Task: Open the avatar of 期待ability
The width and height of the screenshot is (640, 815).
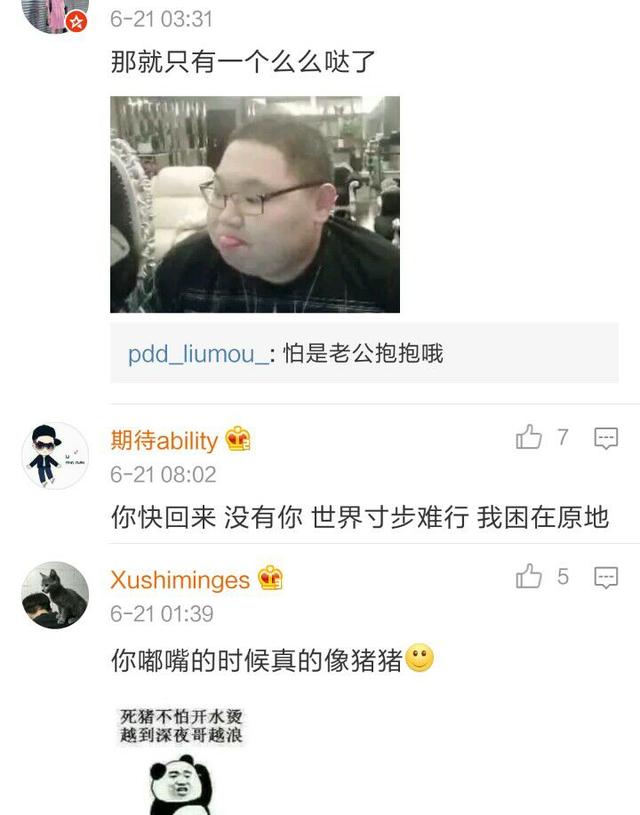Action: tap(55, 456)
